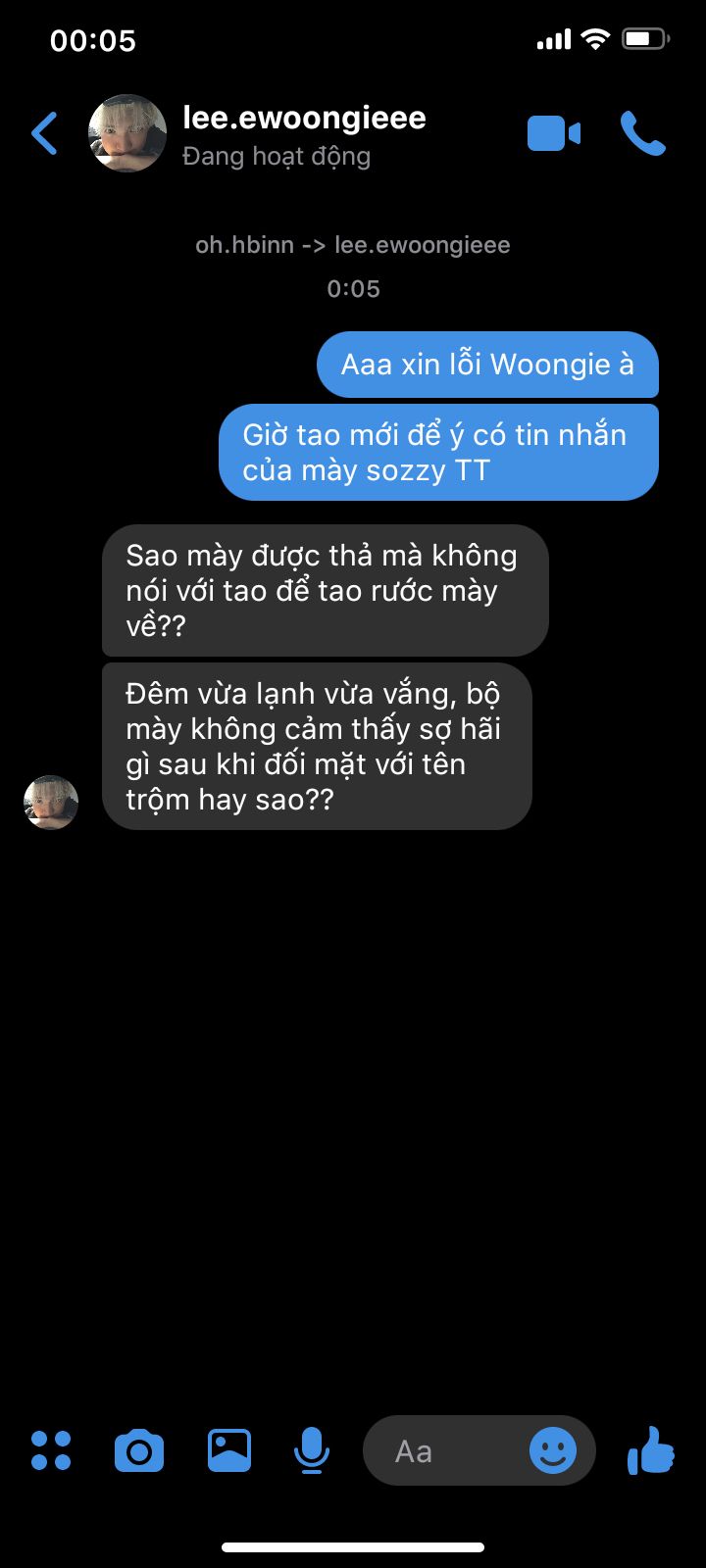Screen dimensions: 706x1568
Task: Record a voice message with the microphone
Action: coord(312,1450)
